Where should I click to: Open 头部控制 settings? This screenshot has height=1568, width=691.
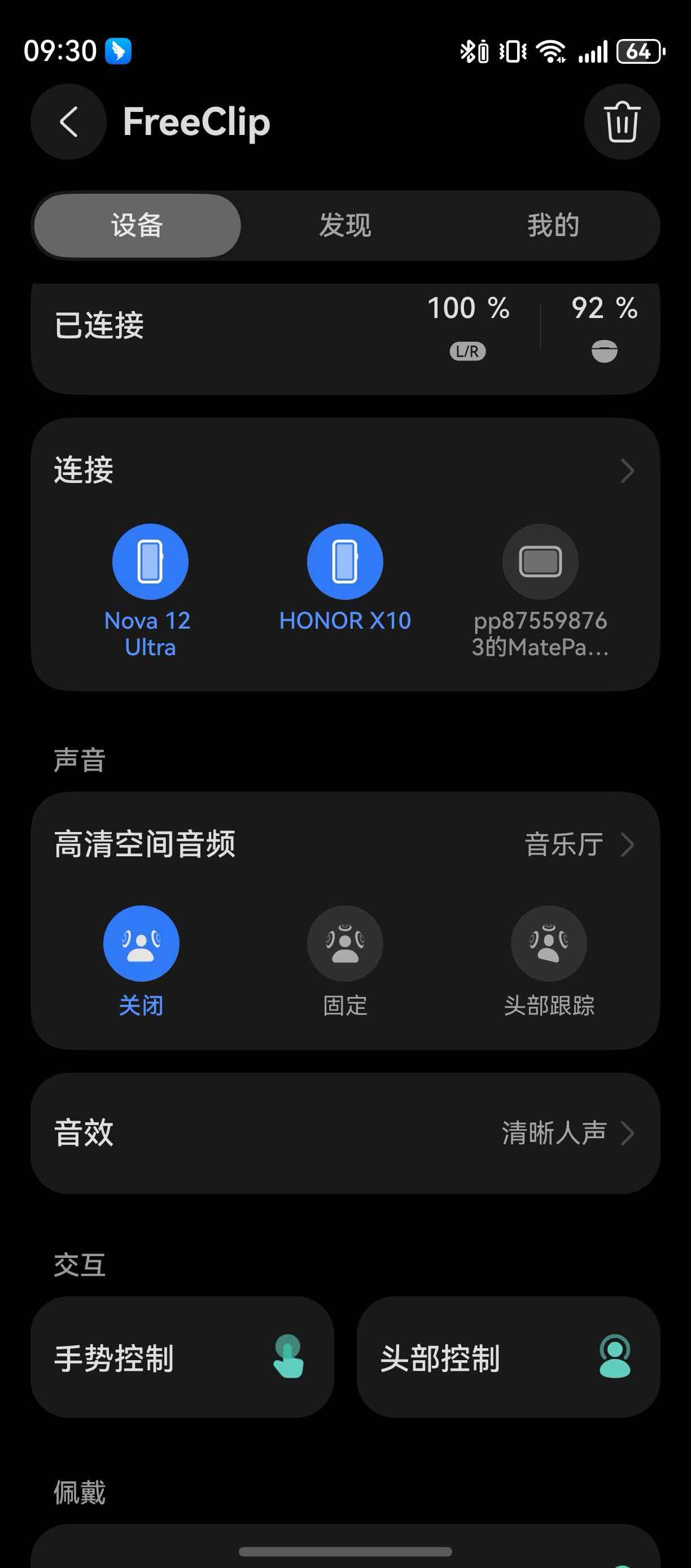(x=508, y=1357)
